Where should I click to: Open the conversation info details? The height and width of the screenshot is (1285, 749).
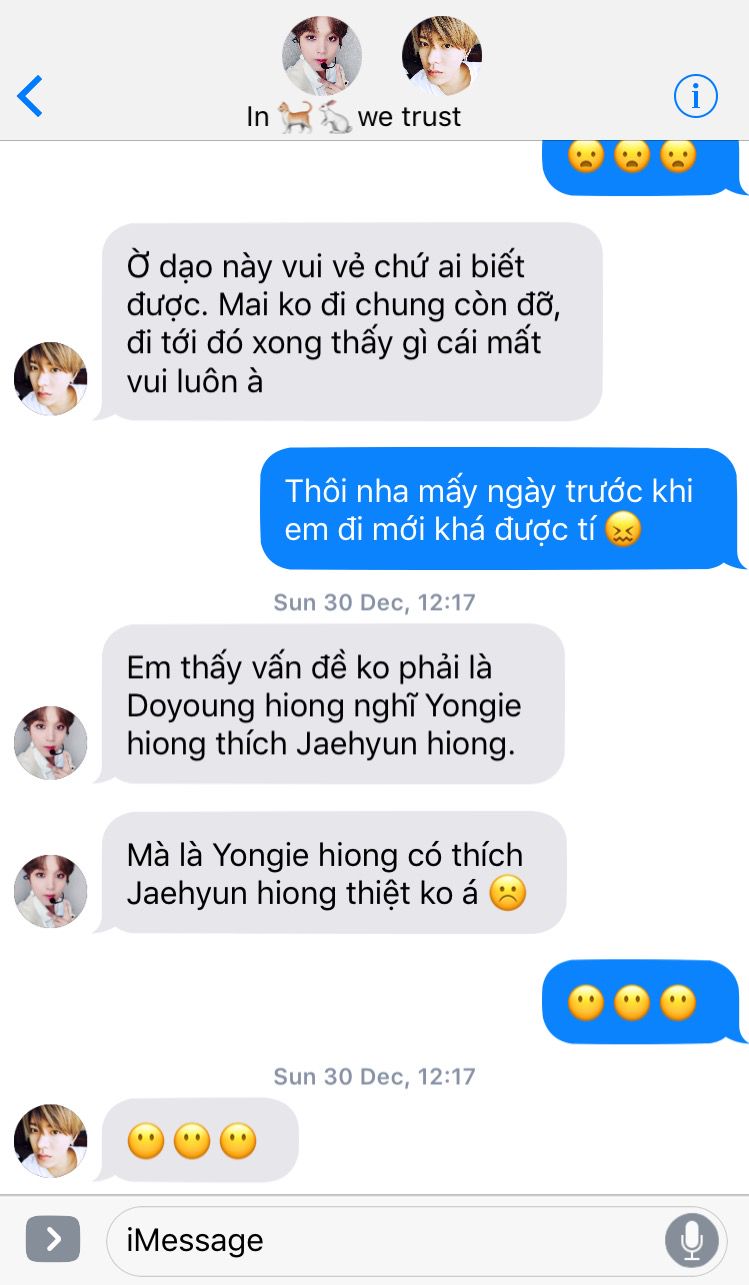point(695,97)
